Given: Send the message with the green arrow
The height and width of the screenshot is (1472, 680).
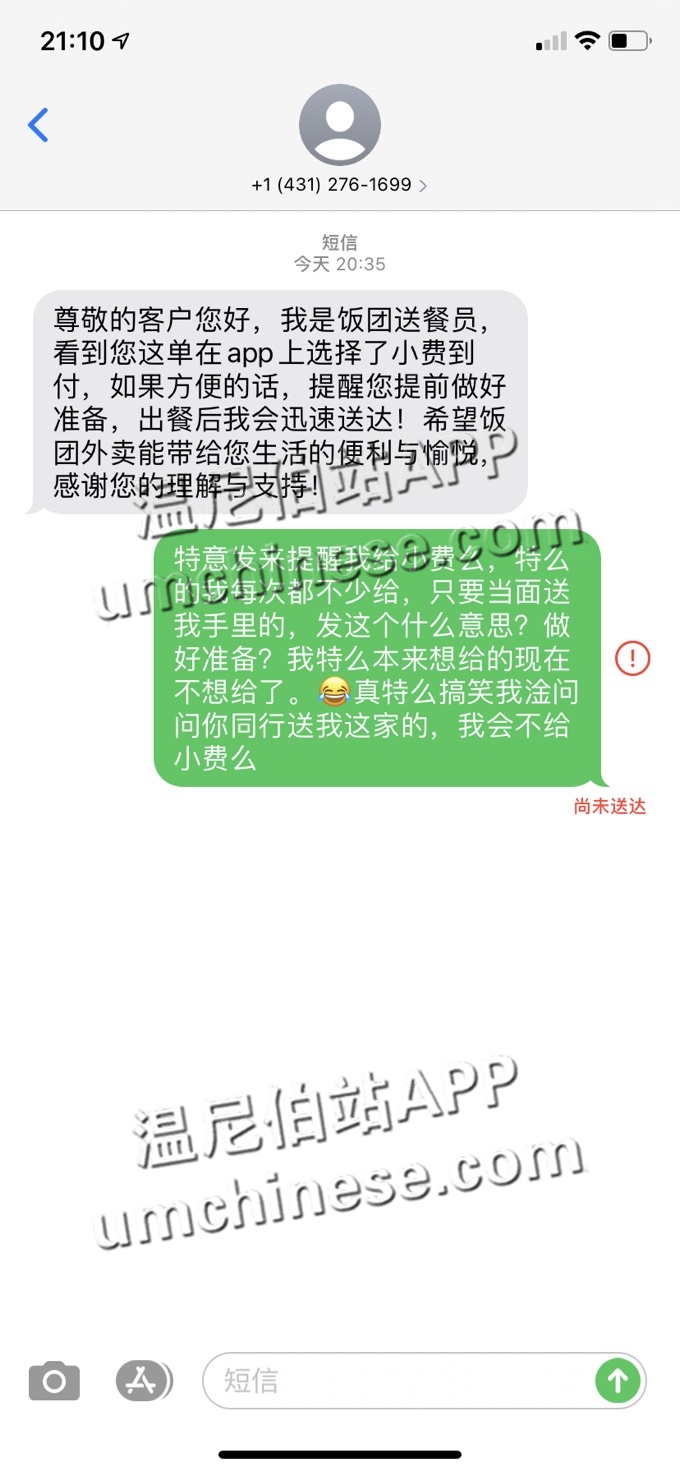Looking at the screenshot, I should [x=618, y=1381].
